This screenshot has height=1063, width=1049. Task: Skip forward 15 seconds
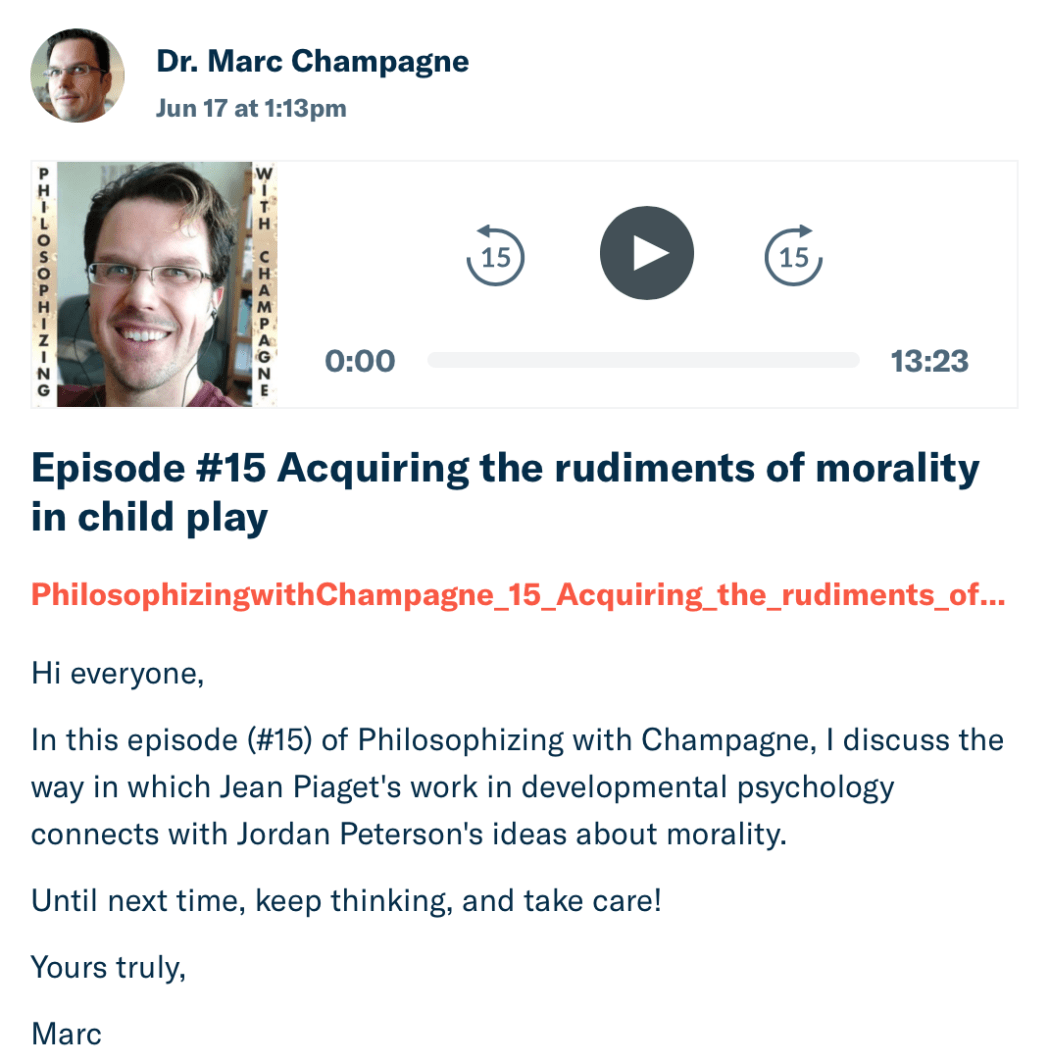(x=794, y=255)
